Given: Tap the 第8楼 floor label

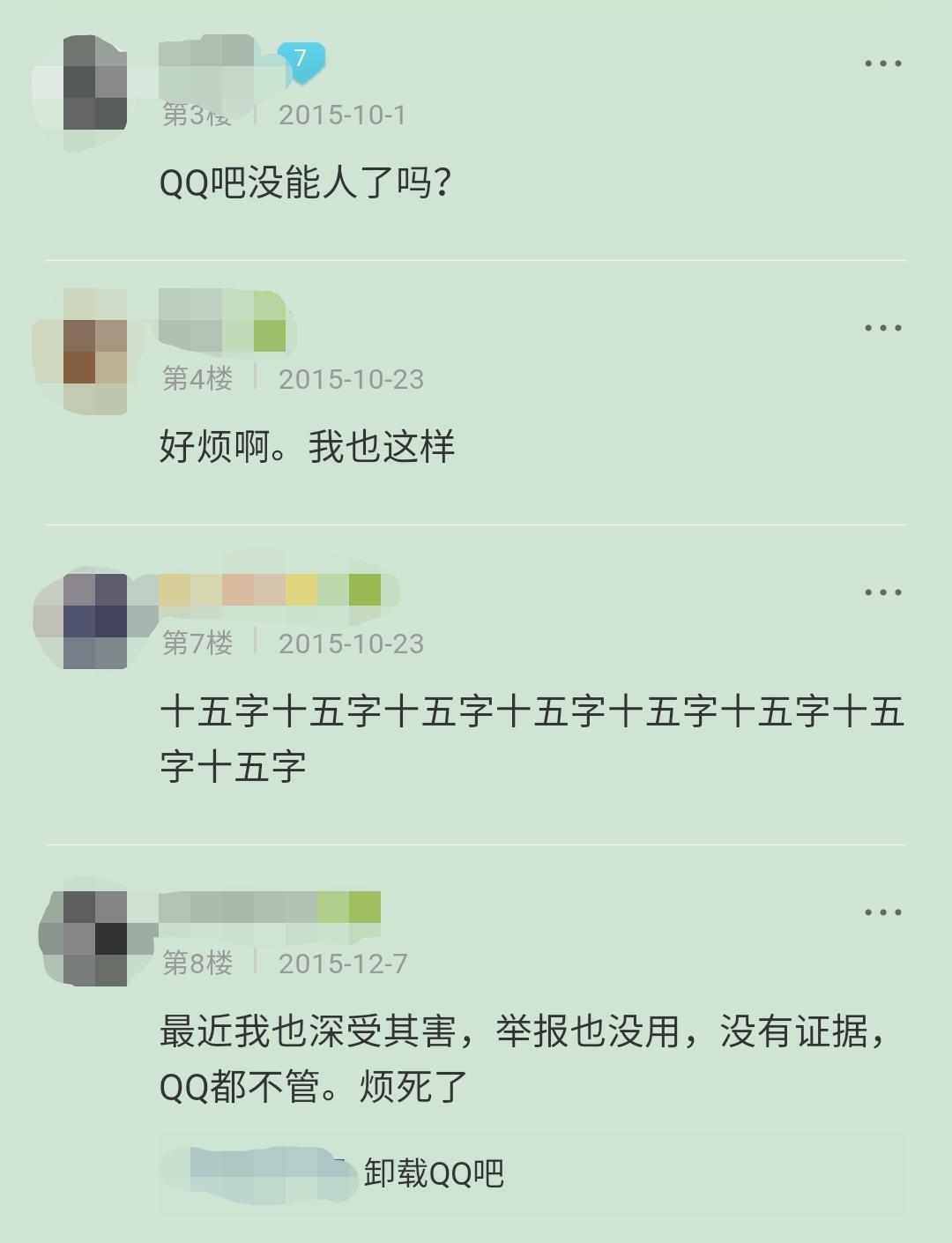Looking at the screenshot, I should click(x=196, y=964).
